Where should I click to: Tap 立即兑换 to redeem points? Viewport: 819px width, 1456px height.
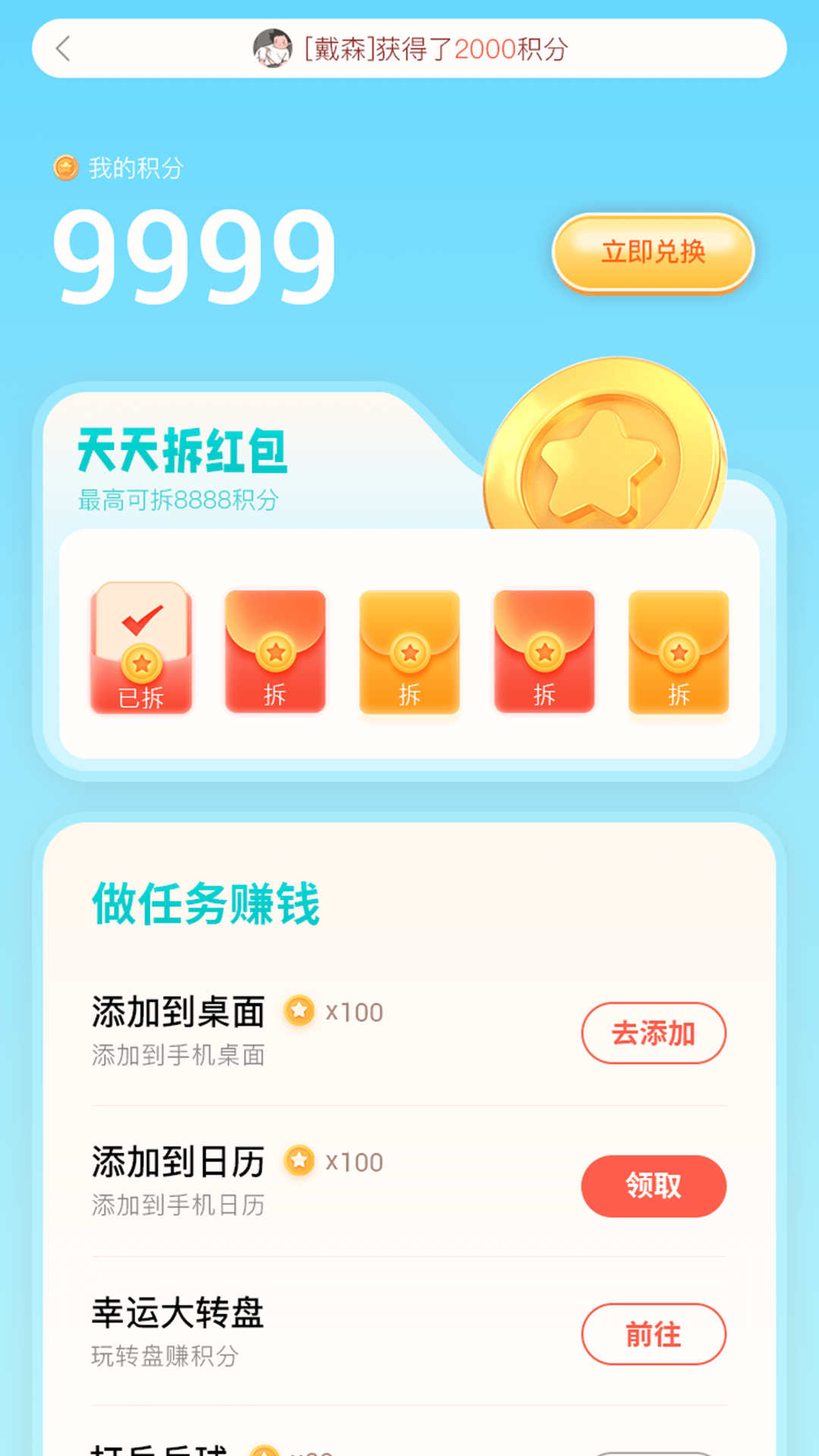[x=653, y=253]
